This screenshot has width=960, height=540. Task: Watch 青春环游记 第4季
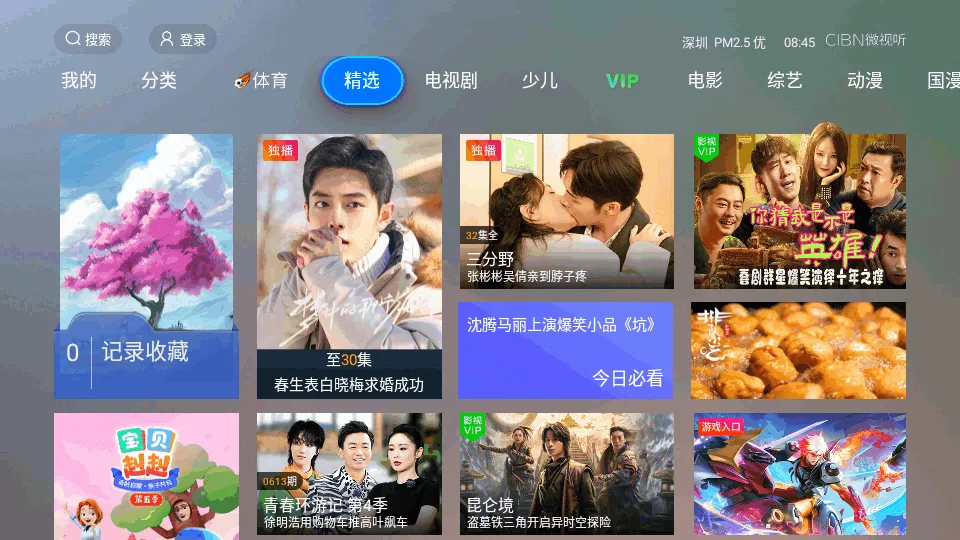(349, 475)
